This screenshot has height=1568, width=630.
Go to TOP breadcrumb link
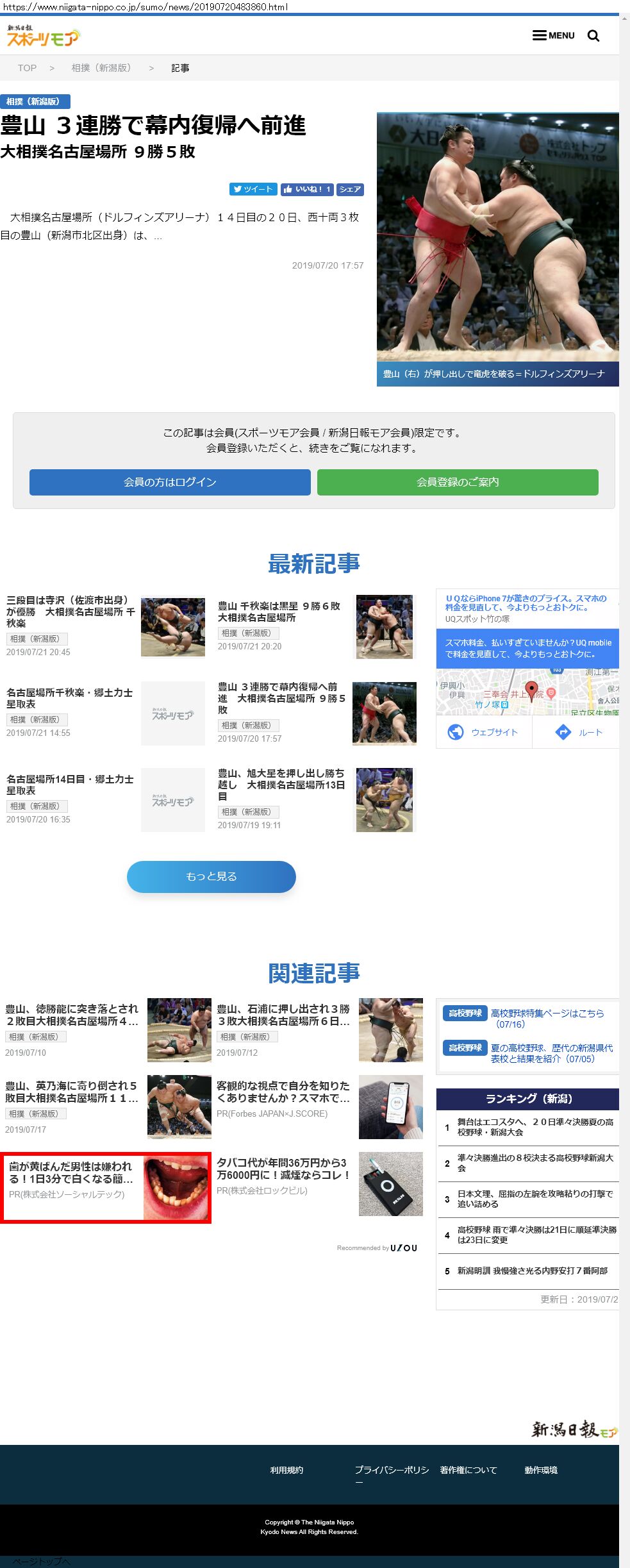point(27,68)
